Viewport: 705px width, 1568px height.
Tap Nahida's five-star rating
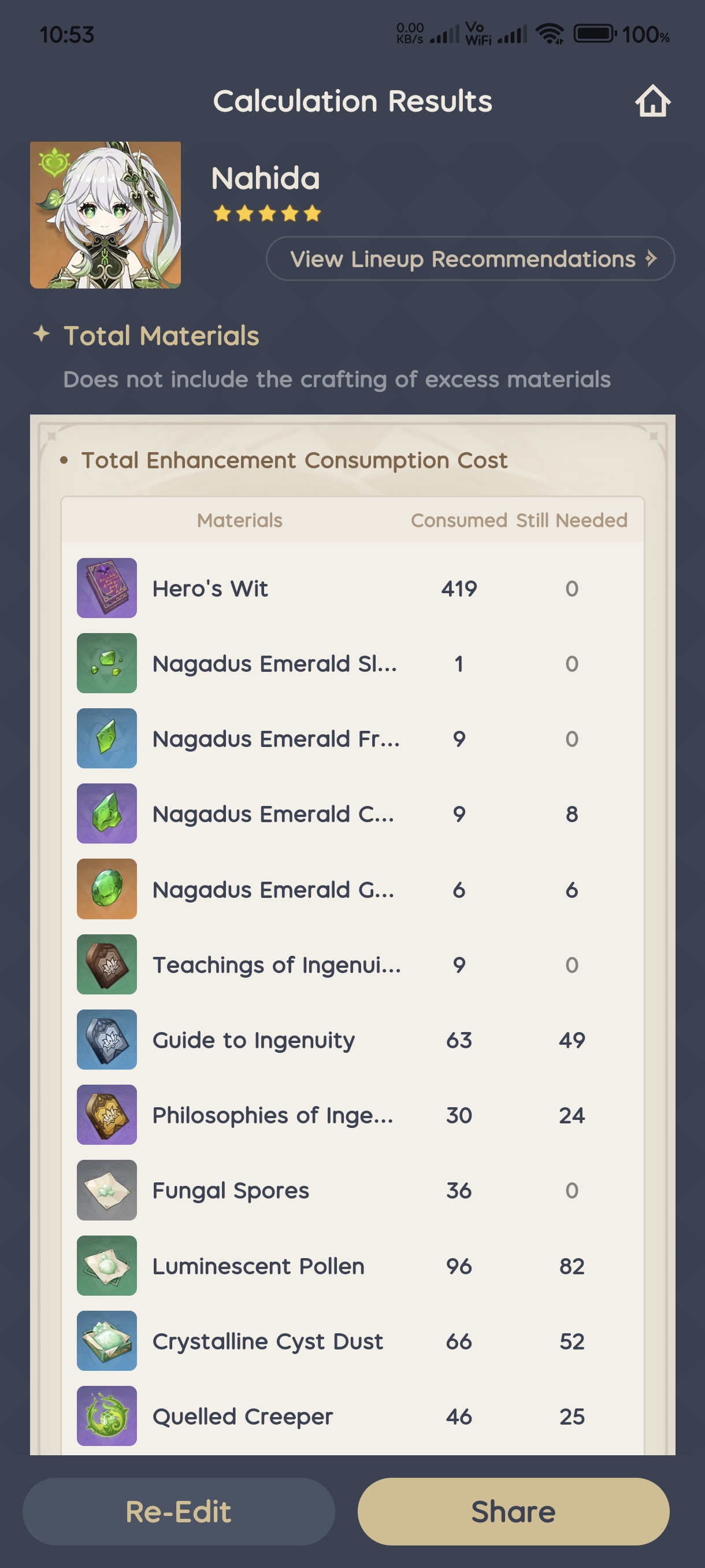(x=266, y=214)
